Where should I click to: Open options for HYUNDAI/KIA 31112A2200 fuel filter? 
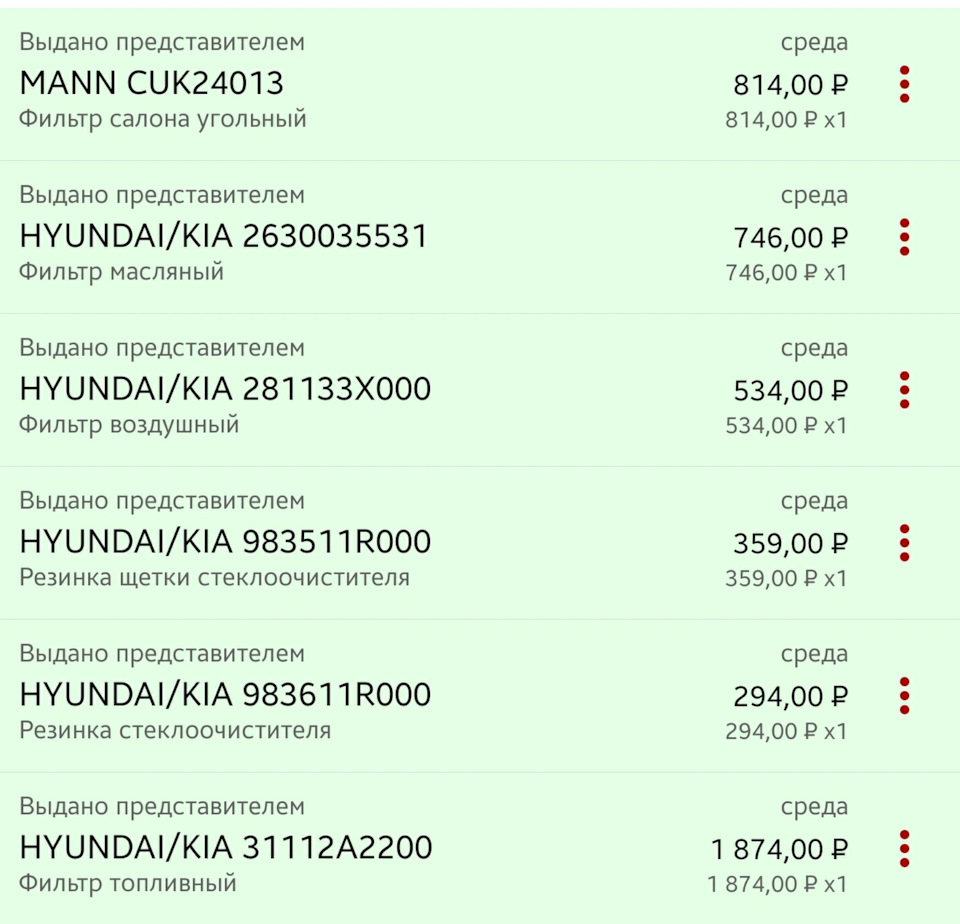coord(904,849)
